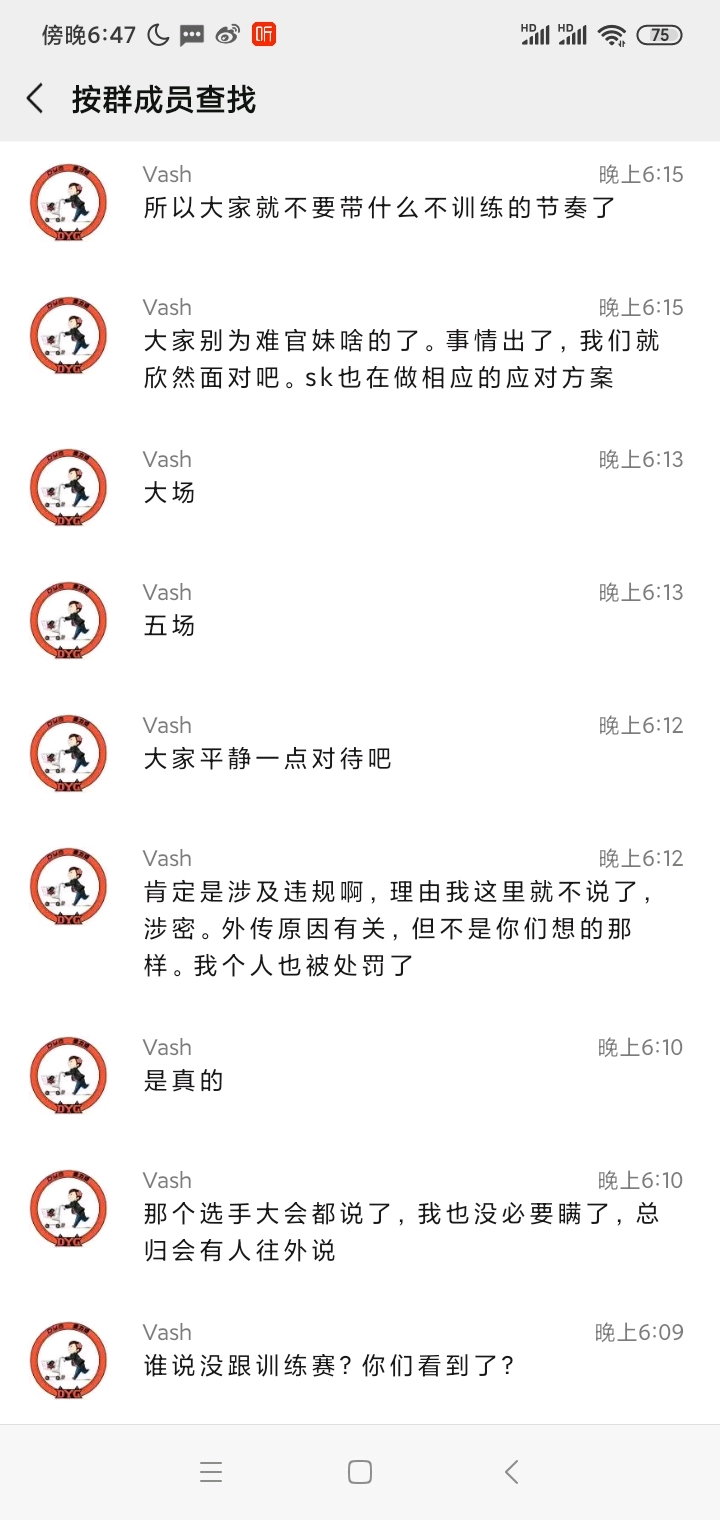
Task: Open message "大家平静一点对待吧"
Action: click(268, 759)
